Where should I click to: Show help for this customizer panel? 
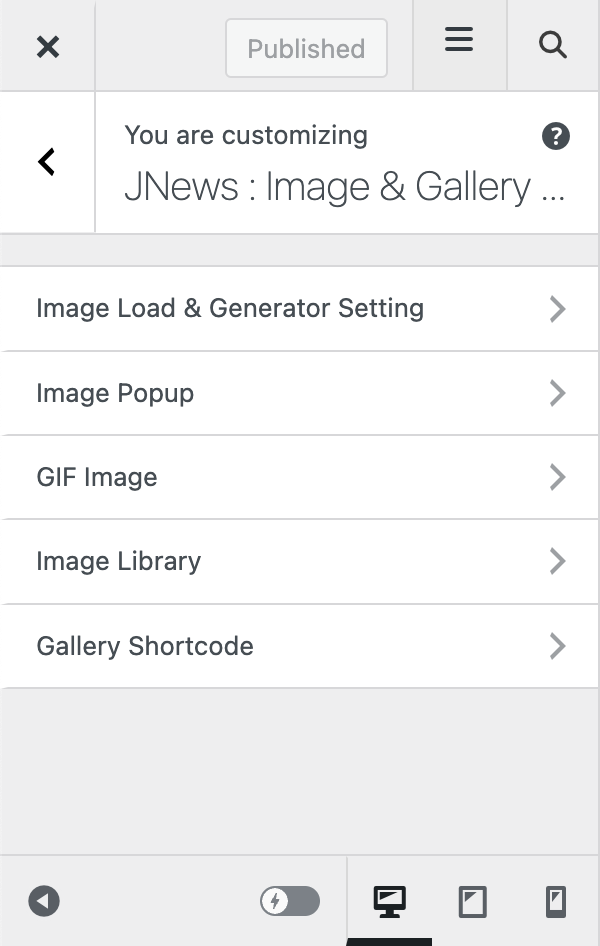(556, 137)
